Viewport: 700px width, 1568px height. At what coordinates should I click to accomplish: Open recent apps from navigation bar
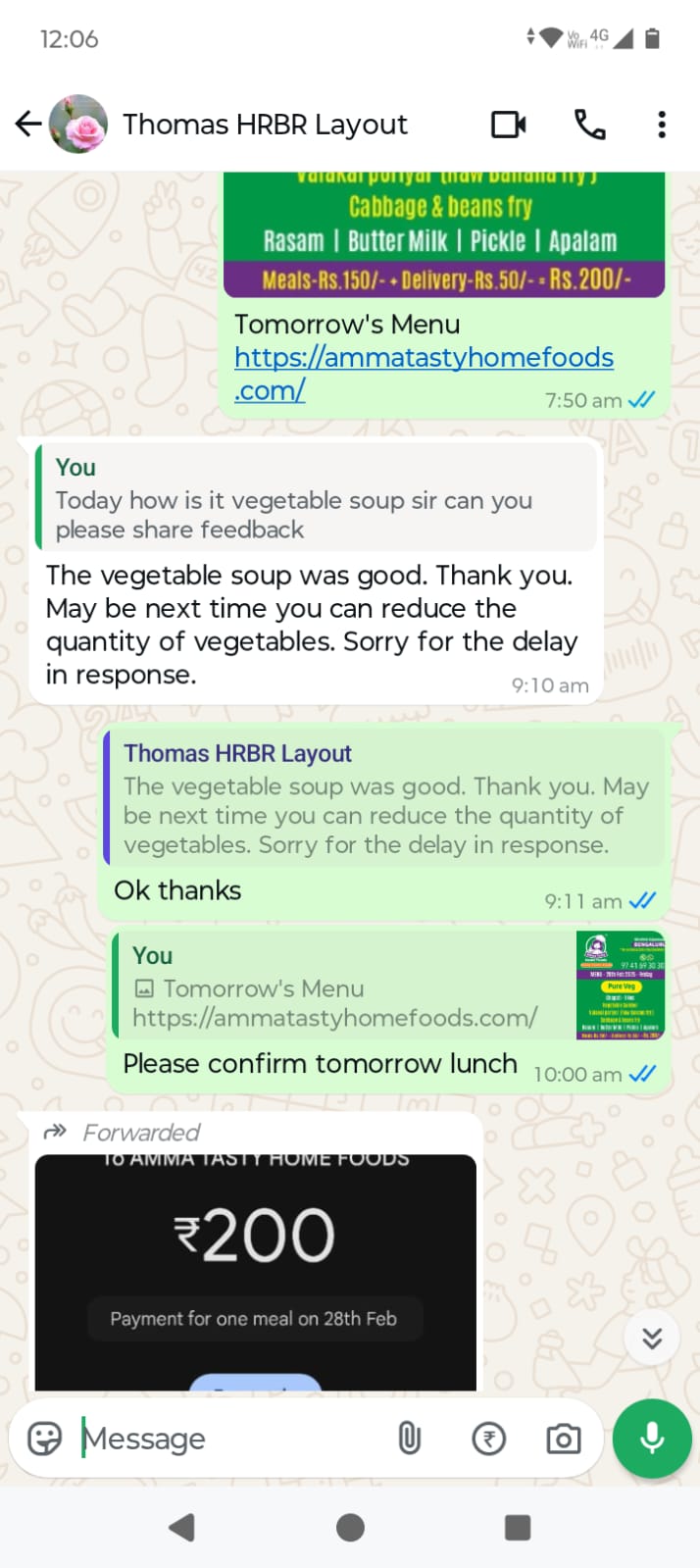coord(517,1527)
